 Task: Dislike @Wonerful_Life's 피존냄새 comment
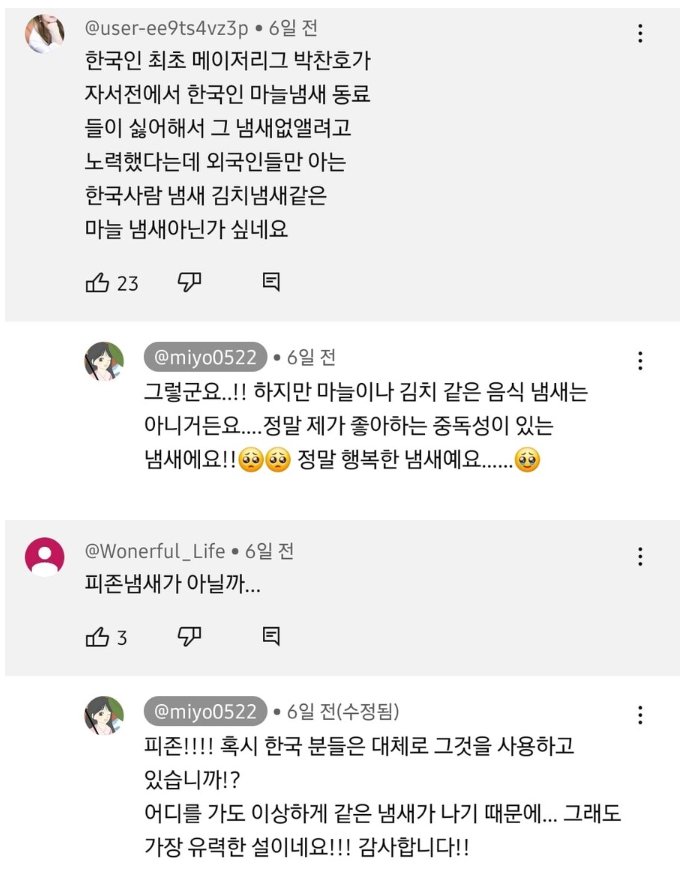click(190, 636)
